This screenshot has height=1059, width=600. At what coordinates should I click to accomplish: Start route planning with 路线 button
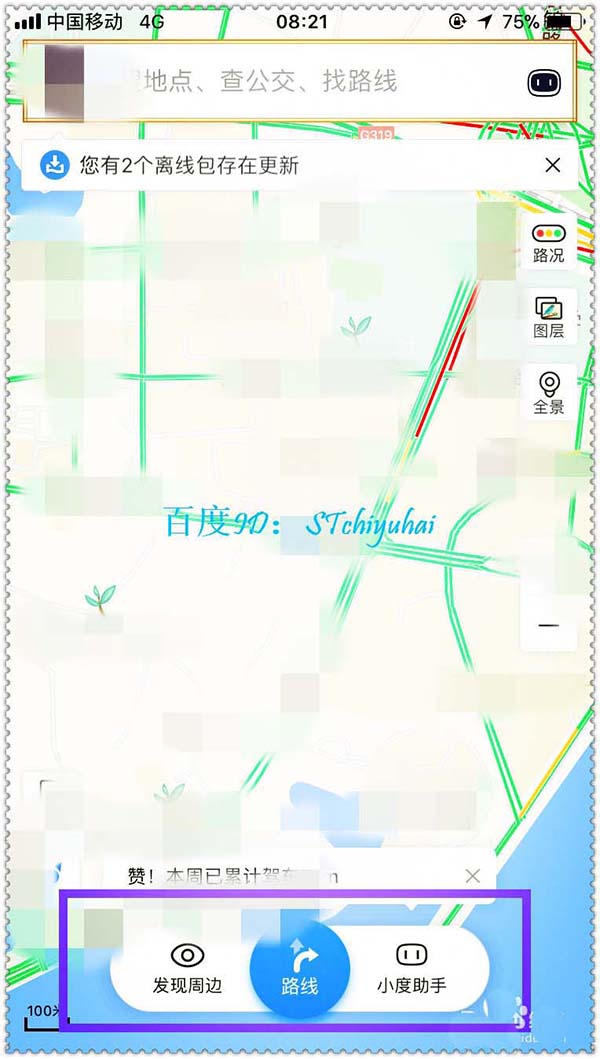coord(300,968)
